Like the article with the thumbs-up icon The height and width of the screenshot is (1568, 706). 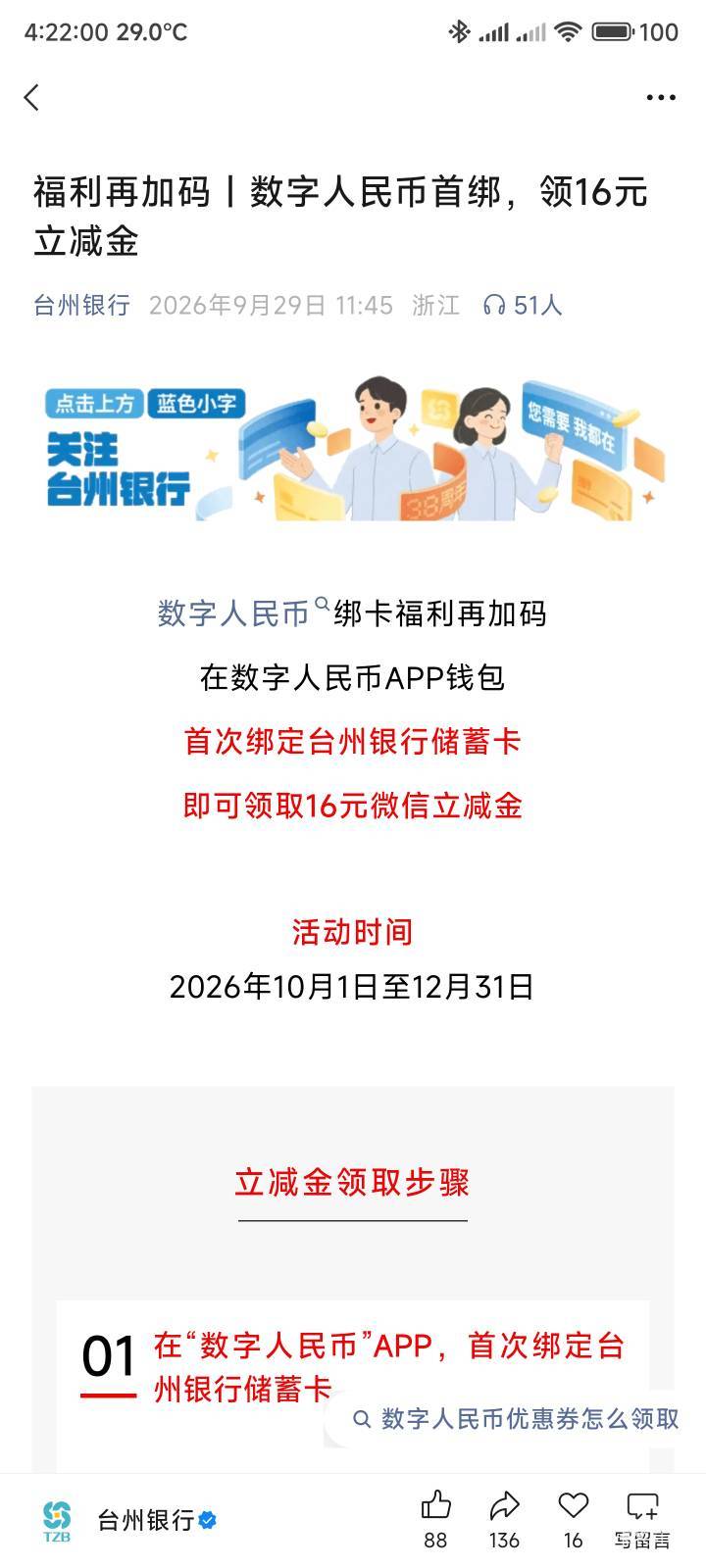click(x=435, y=1519)
